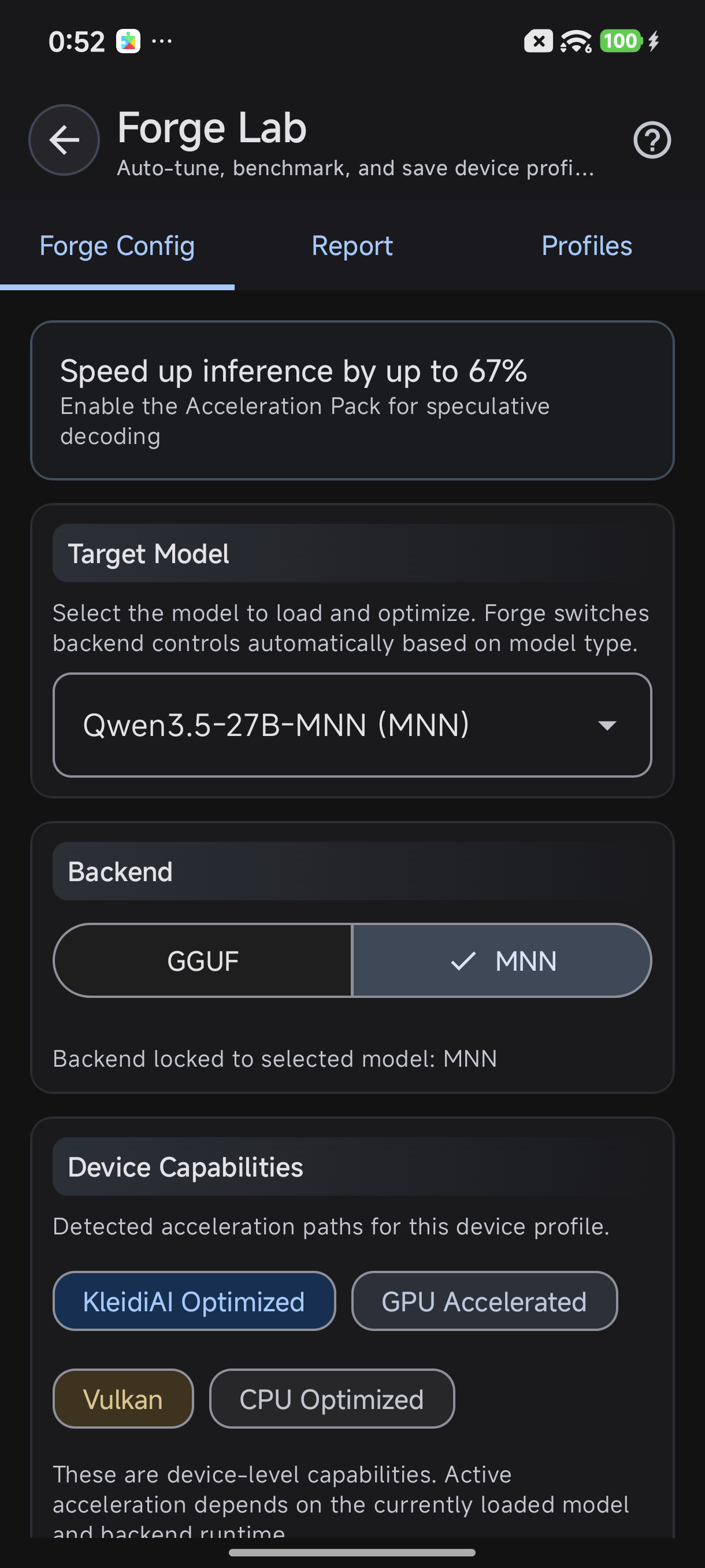
Task: Tap the Wi-Fi status icon
Action: click(x=575, y=40)
